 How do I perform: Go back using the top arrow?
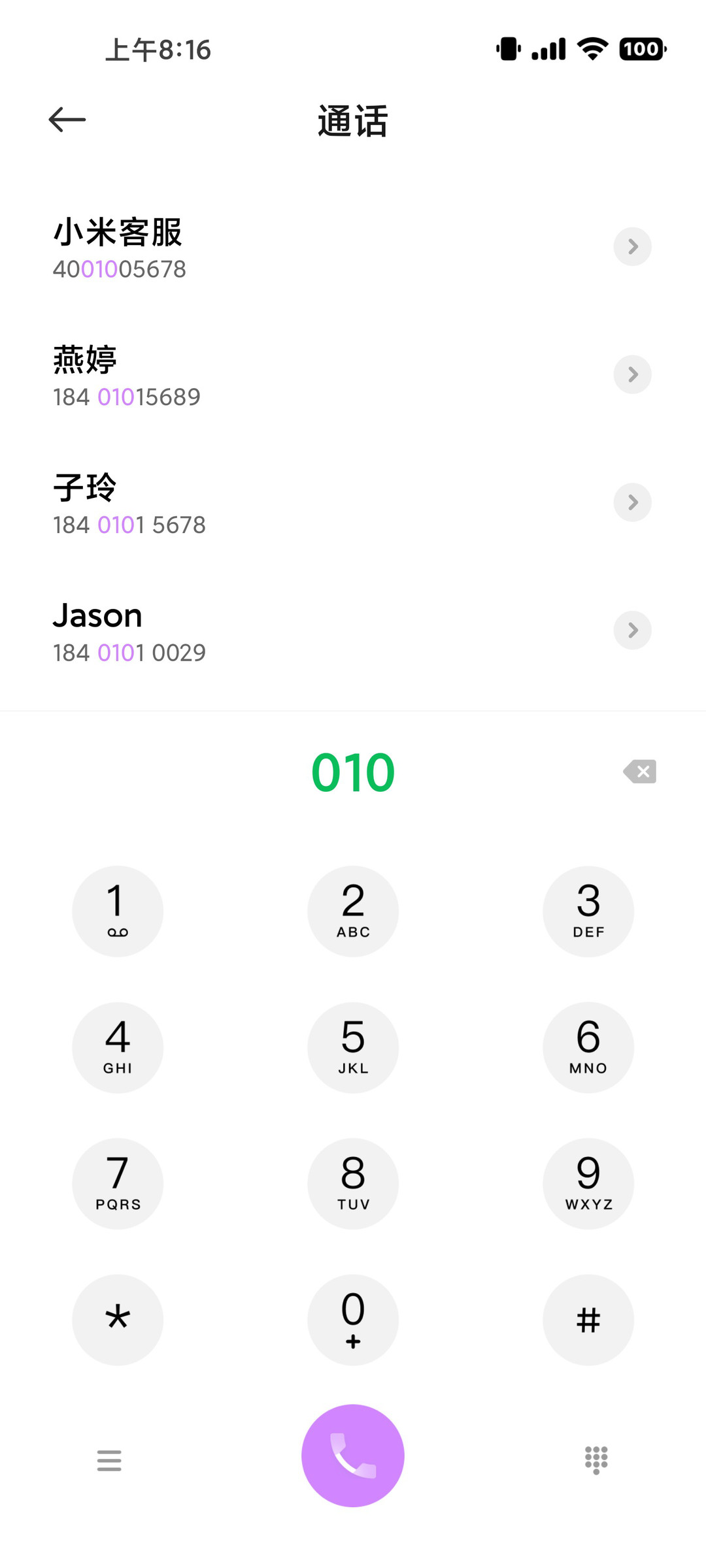click(67, 120)
